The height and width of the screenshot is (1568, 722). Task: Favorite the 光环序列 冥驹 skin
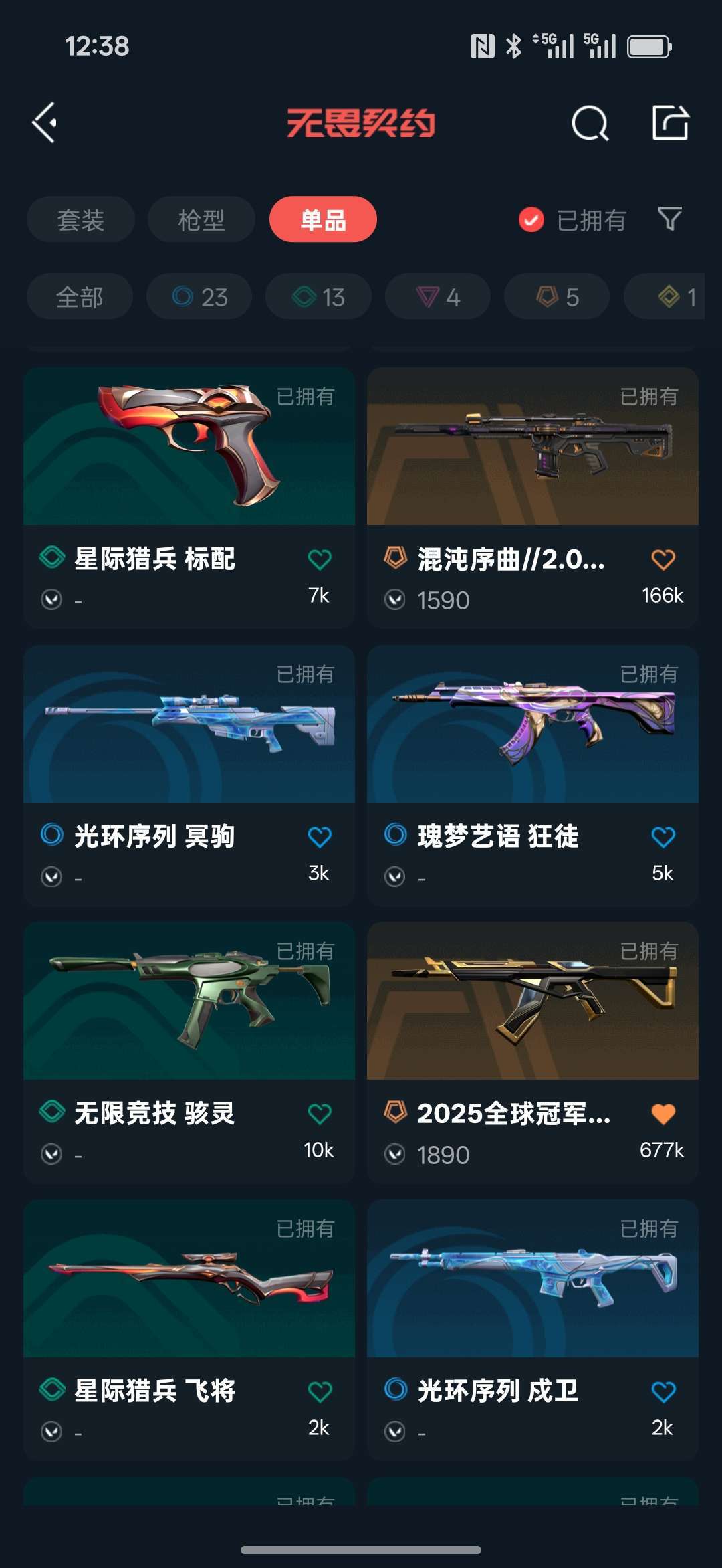point(320,836)
